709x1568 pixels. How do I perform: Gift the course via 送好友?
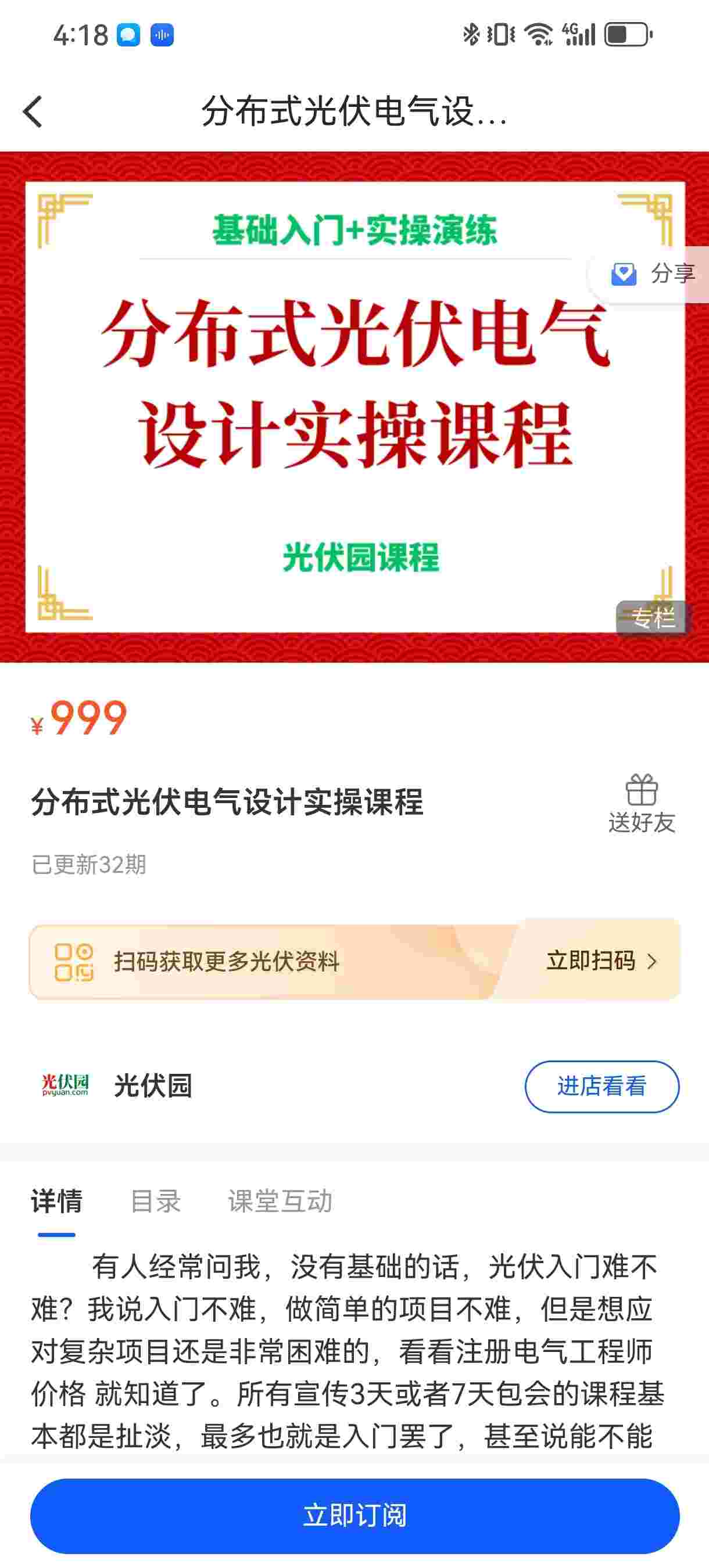pyautogui.click(x=642, y=804)
